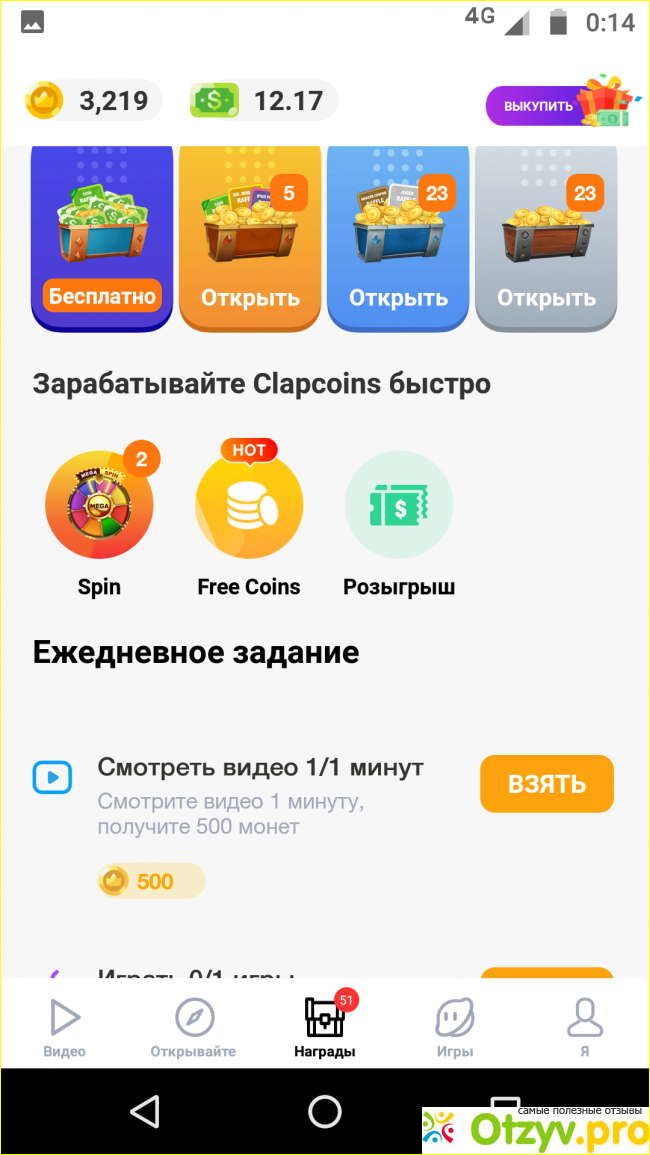Image resolution: width=650 pixels, height=1155 pixels.
Task: Open the cash balance 12.17
Action: click(x=263, y=101)
